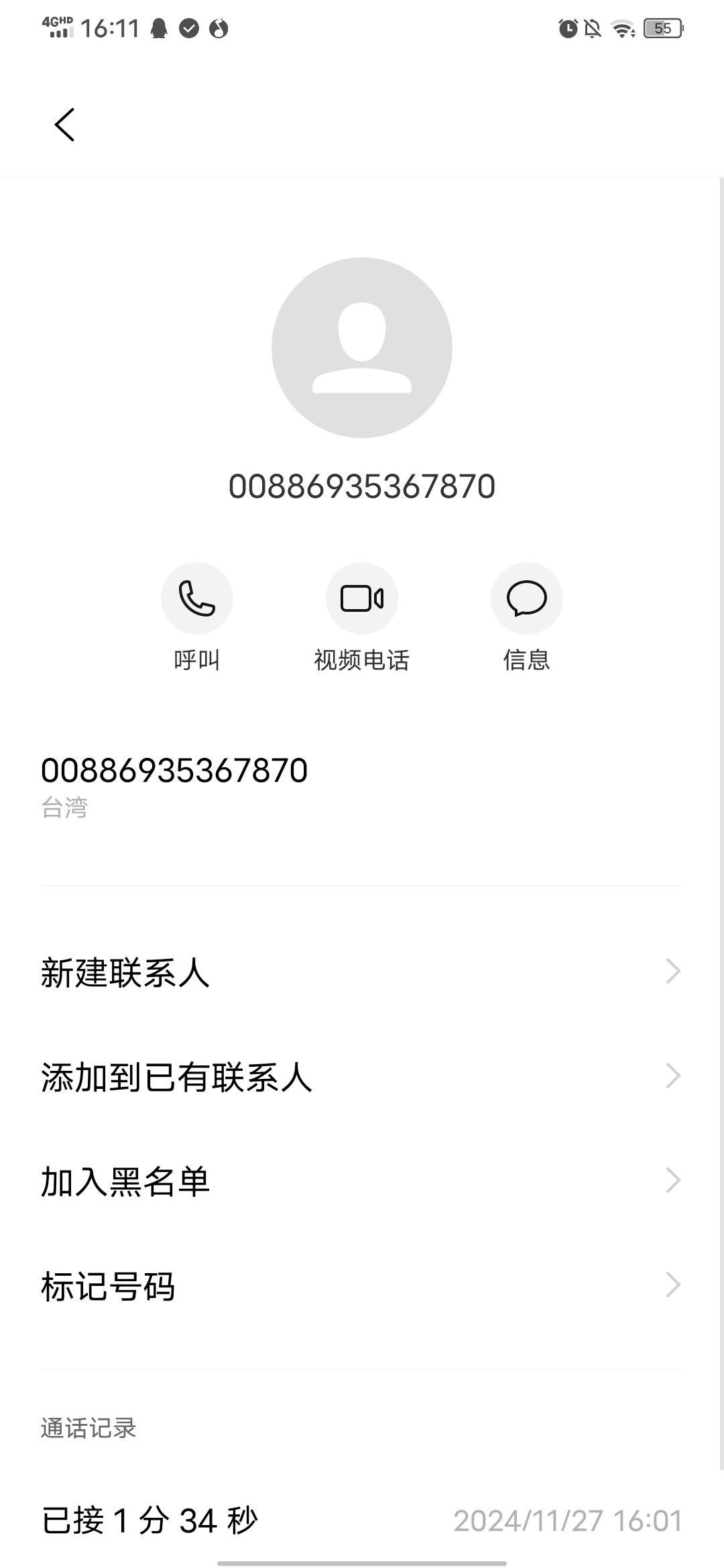Open the call record from 2024/11/27 16:01
The image size is (724, 1568).
click(362, 1520)
